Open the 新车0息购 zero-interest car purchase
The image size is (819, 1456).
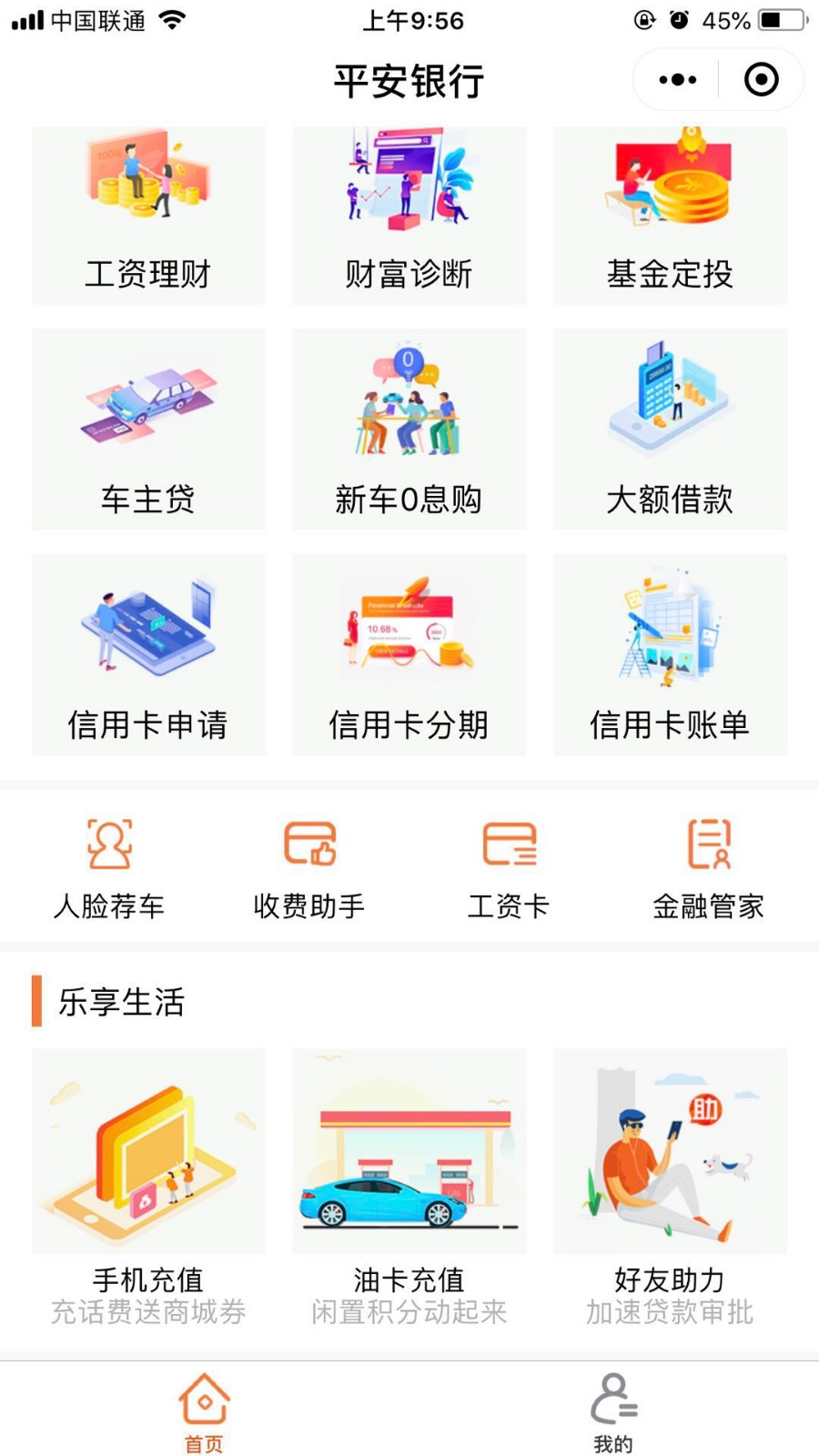(x=408, y=428)
